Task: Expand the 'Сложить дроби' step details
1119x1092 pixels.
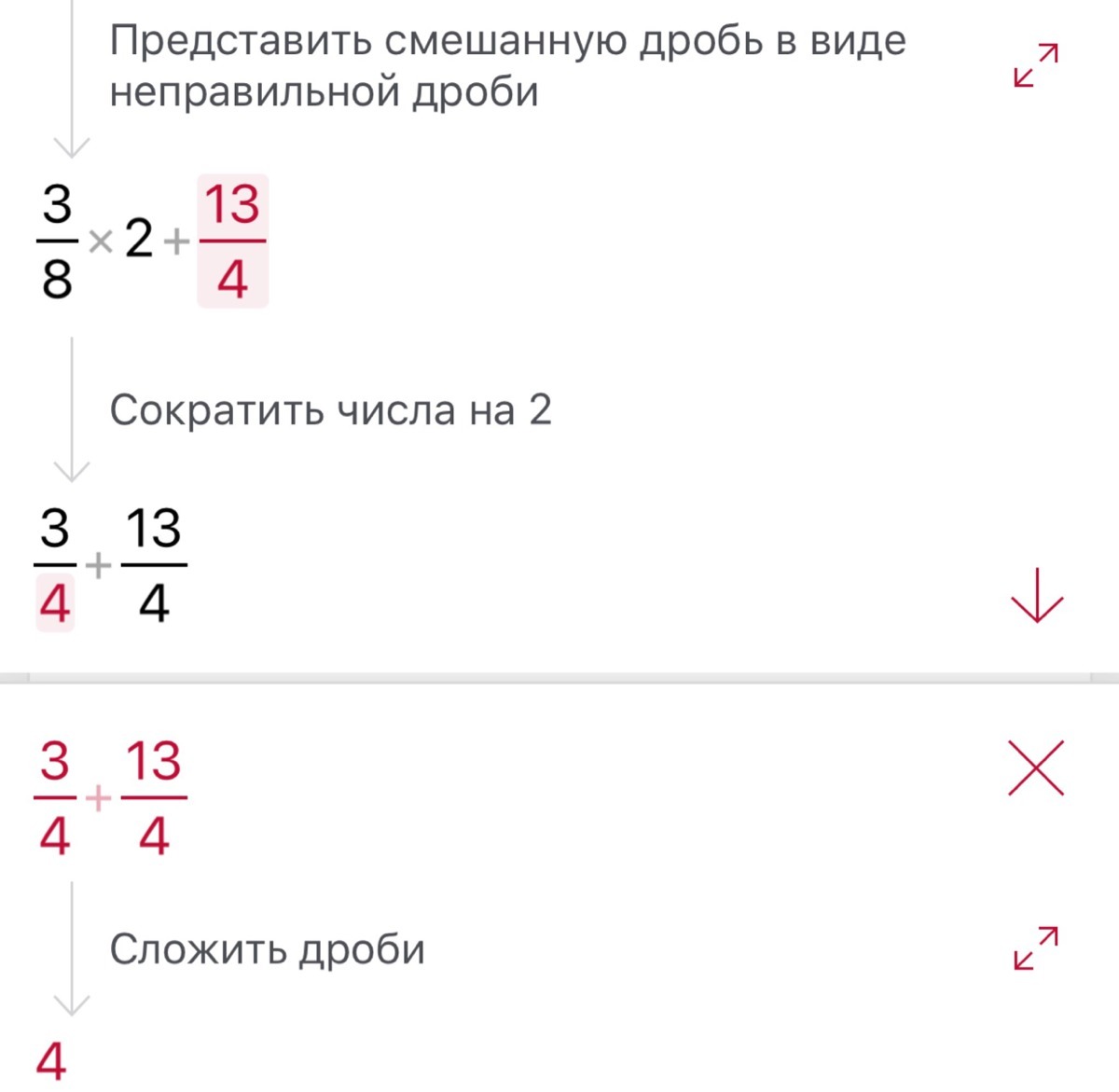Action: 1036,947
